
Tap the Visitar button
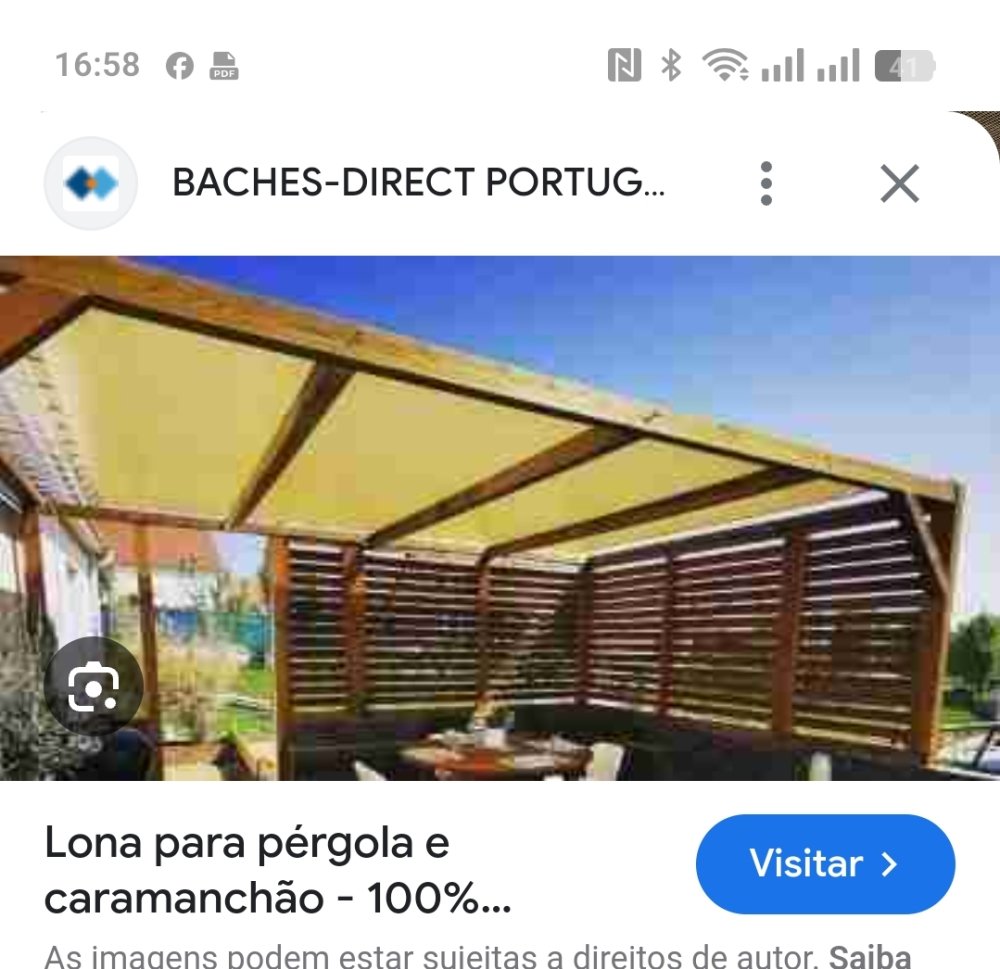click(825, 864)
